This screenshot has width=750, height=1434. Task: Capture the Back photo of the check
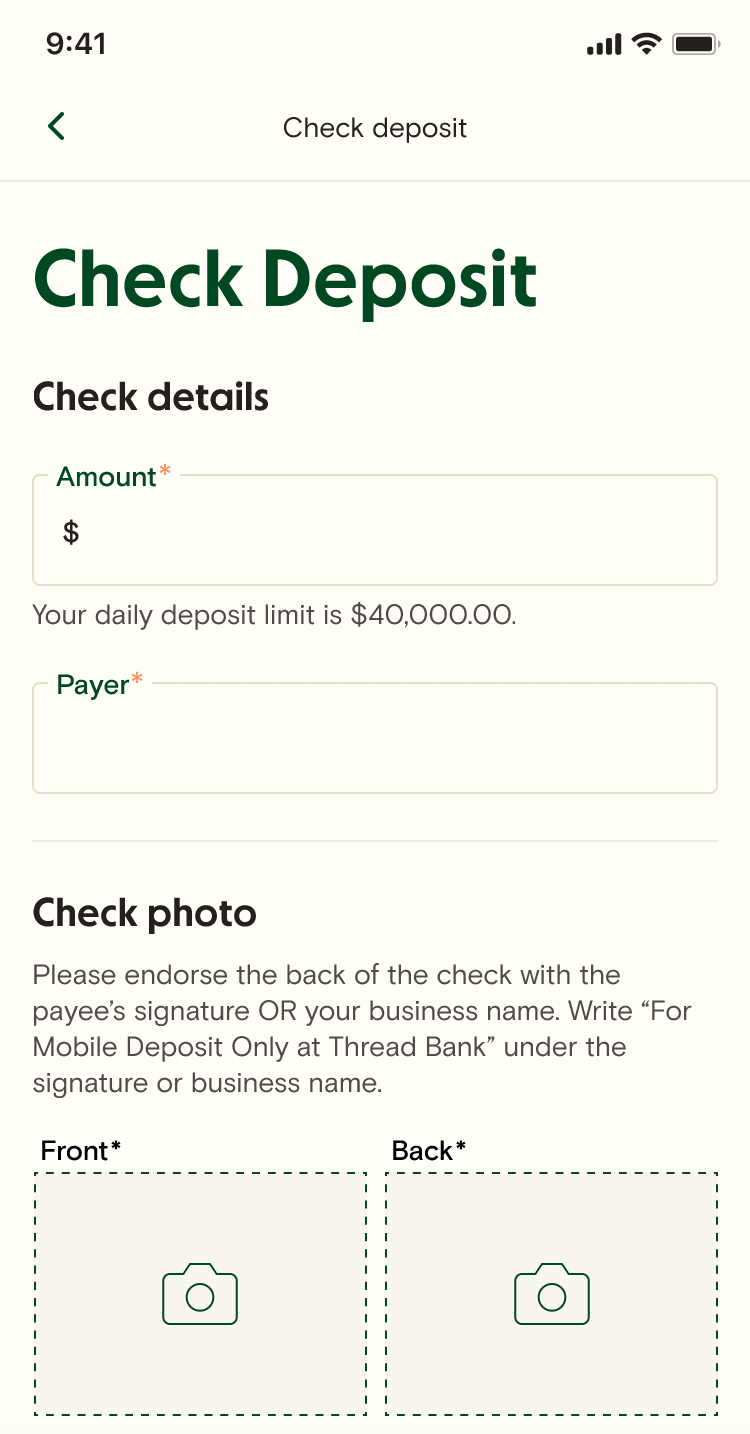click(x=551, y=1294)
